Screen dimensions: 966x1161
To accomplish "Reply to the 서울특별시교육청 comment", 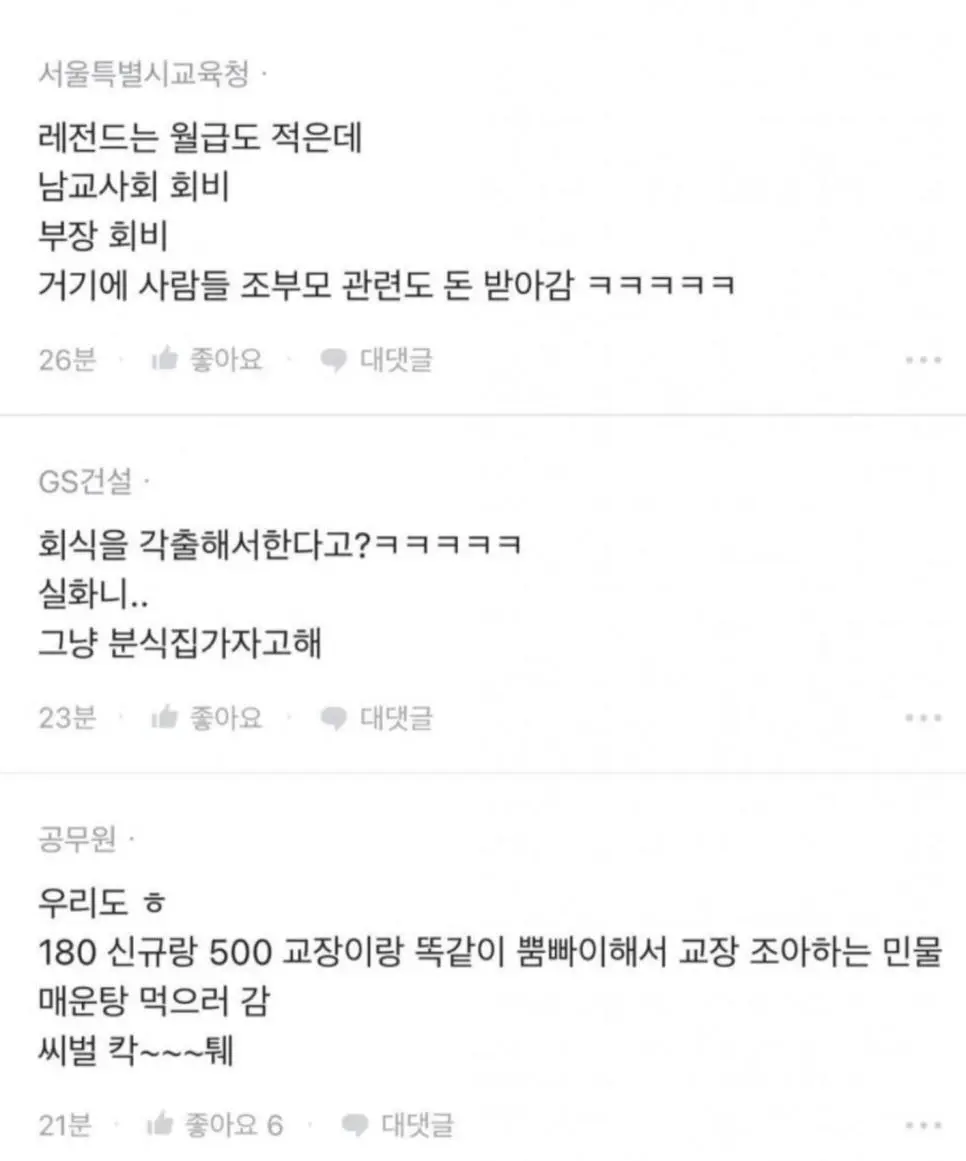I will tap(376, 360).
